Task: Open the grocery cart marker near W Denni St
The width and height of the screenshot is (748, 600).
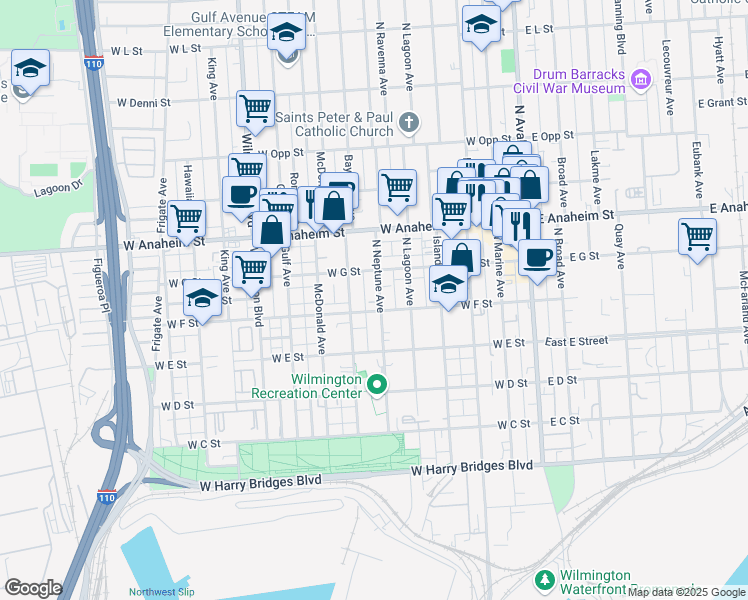Action: [x=255, y=112]
